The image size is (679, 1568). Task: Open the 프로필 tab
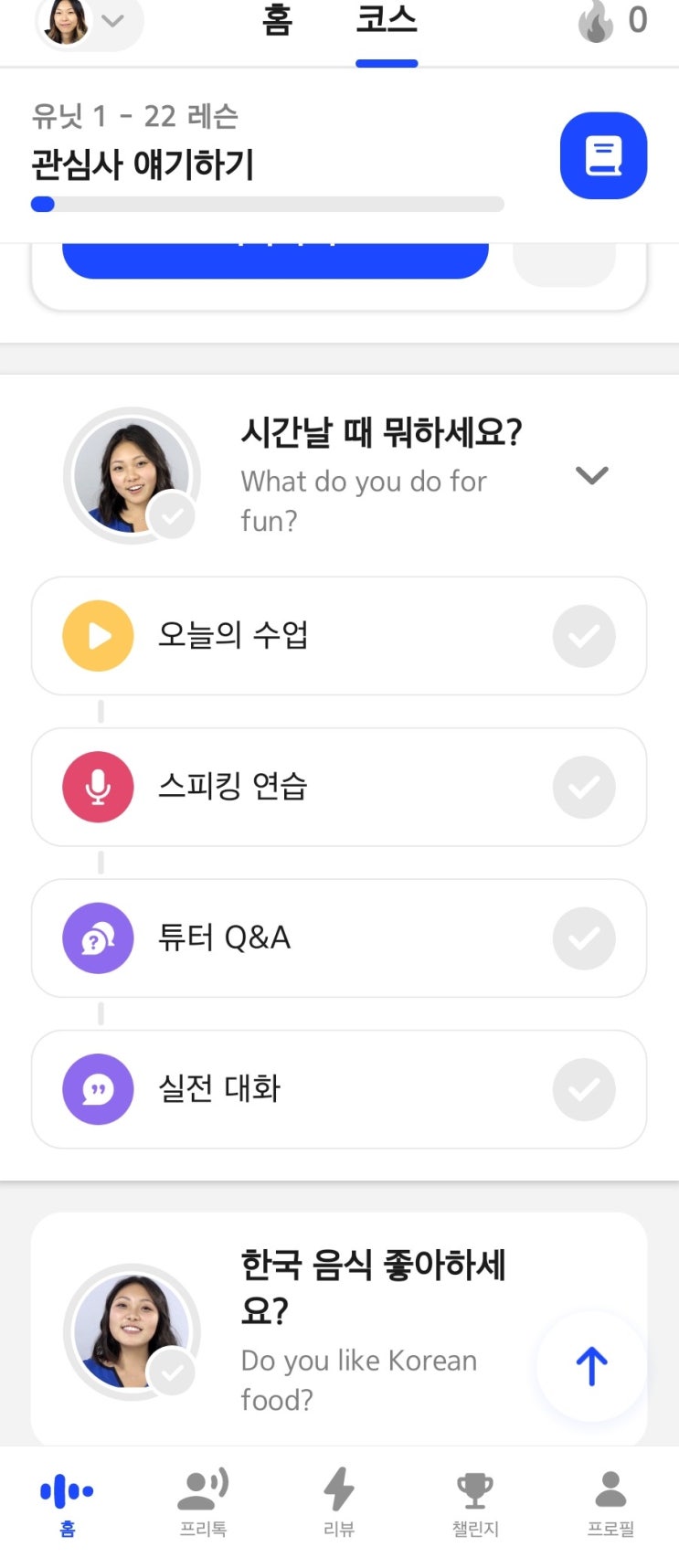pos(610,1503)
